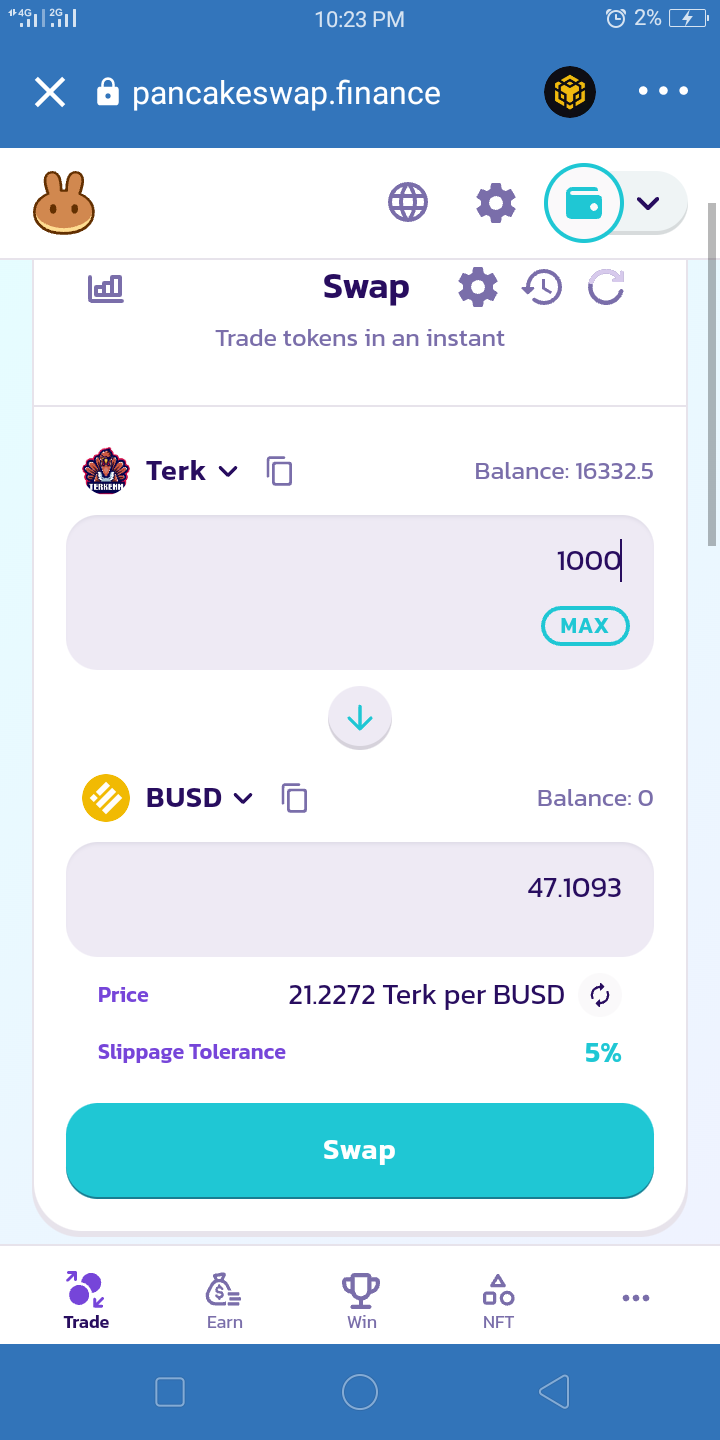
Task: View recent transactions history icon
Action: tap(542, 286)
